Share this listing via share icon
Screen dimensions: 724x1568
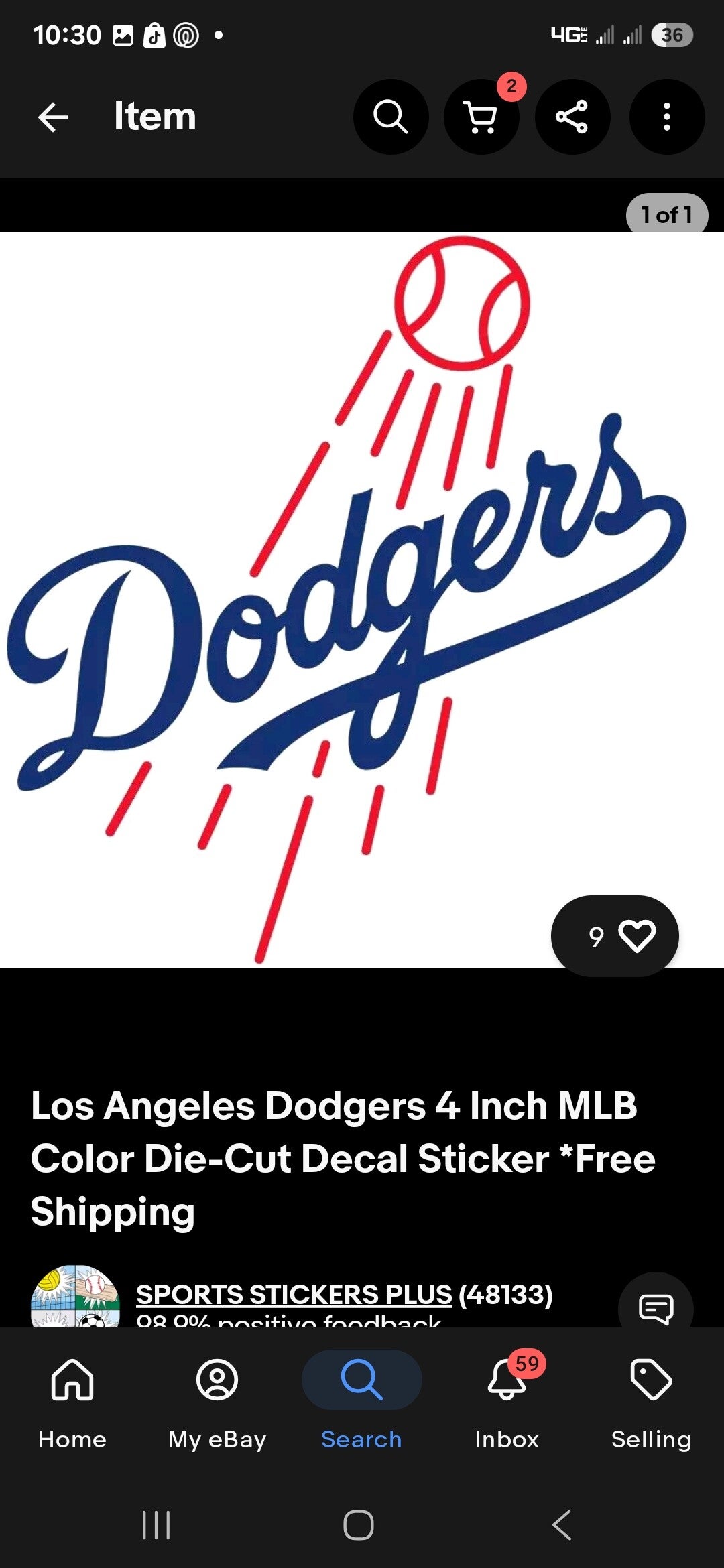point(574,117)
